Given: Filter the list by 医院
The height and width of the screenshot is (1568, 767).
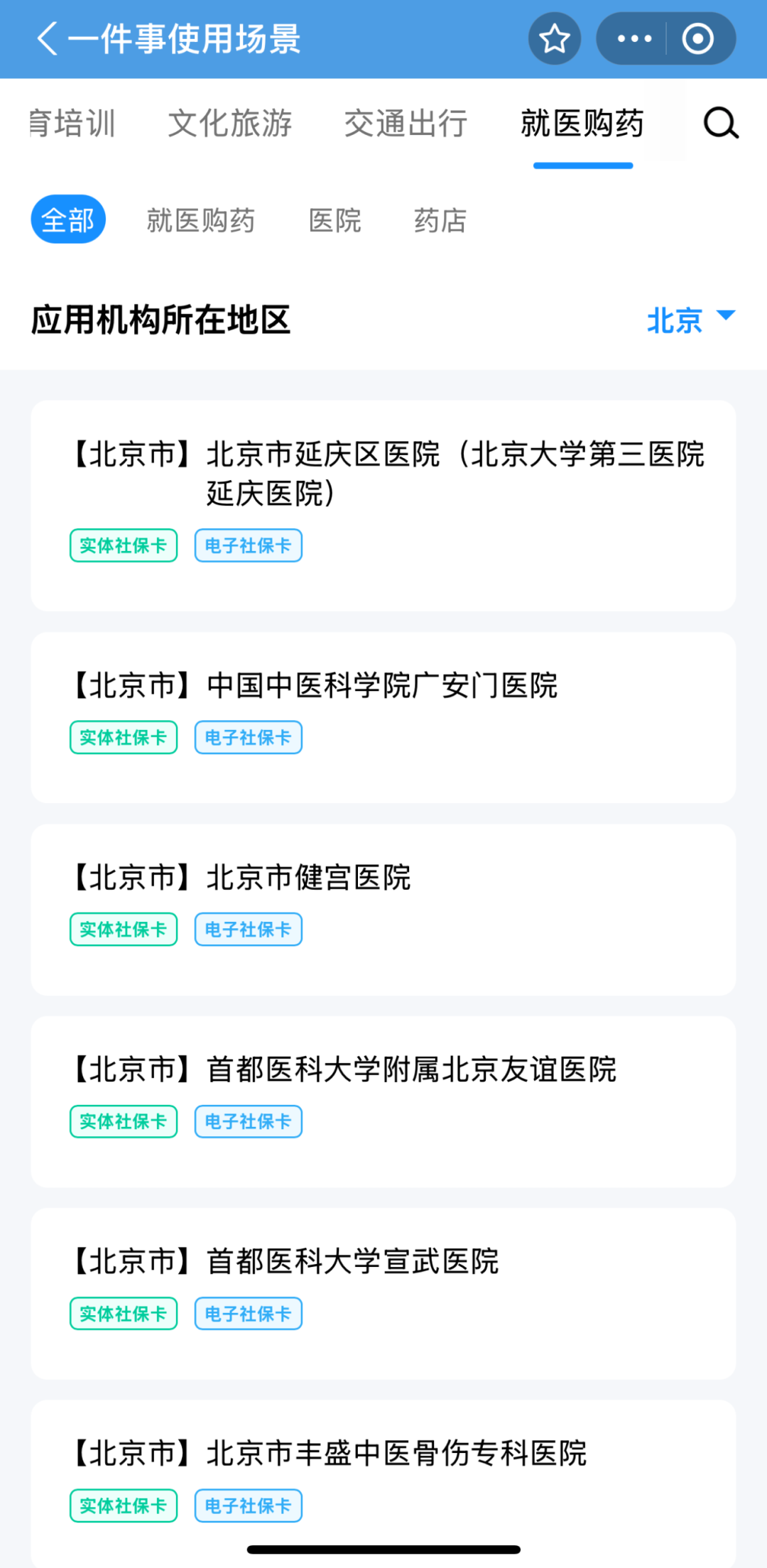Looking at the screenshot, I should coord(335,220).
